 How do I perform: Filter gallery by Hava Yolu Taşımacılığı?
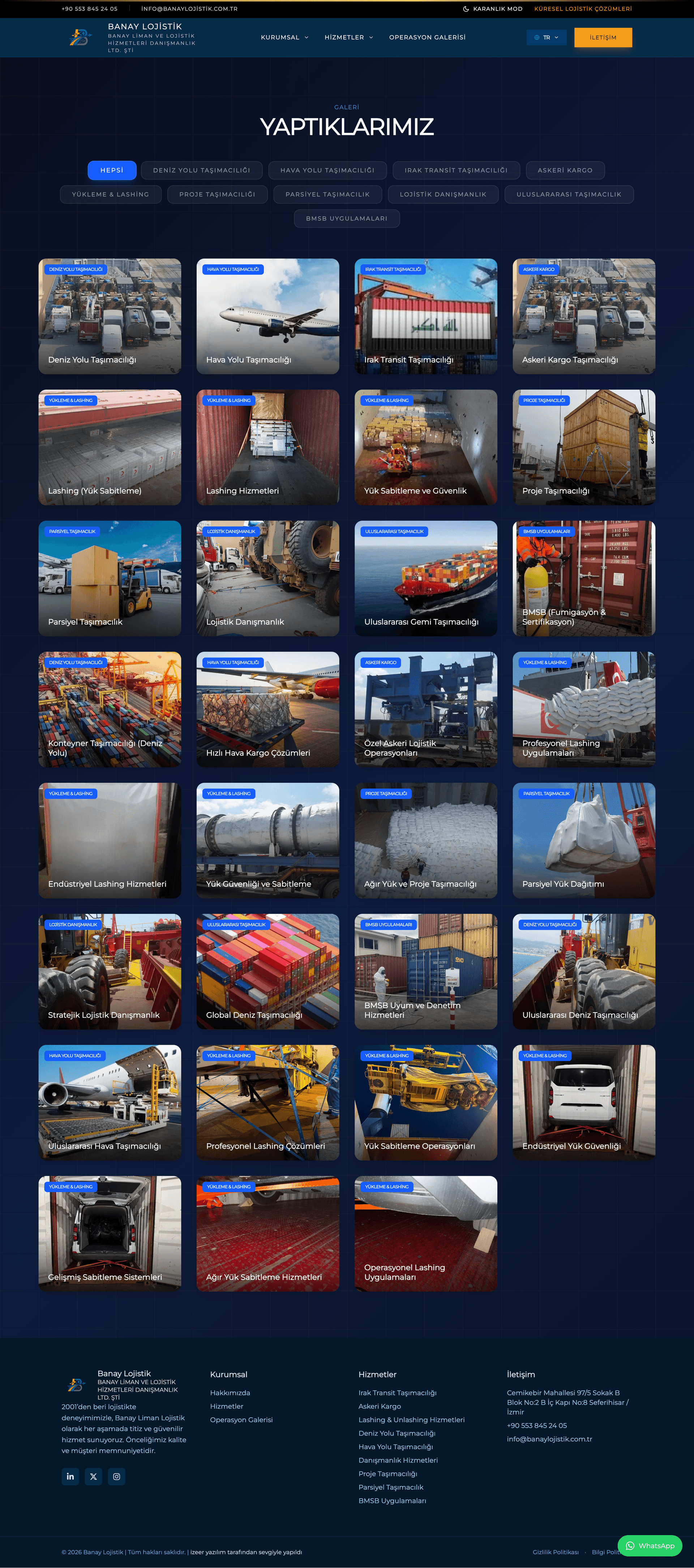[x=327, y=171]
